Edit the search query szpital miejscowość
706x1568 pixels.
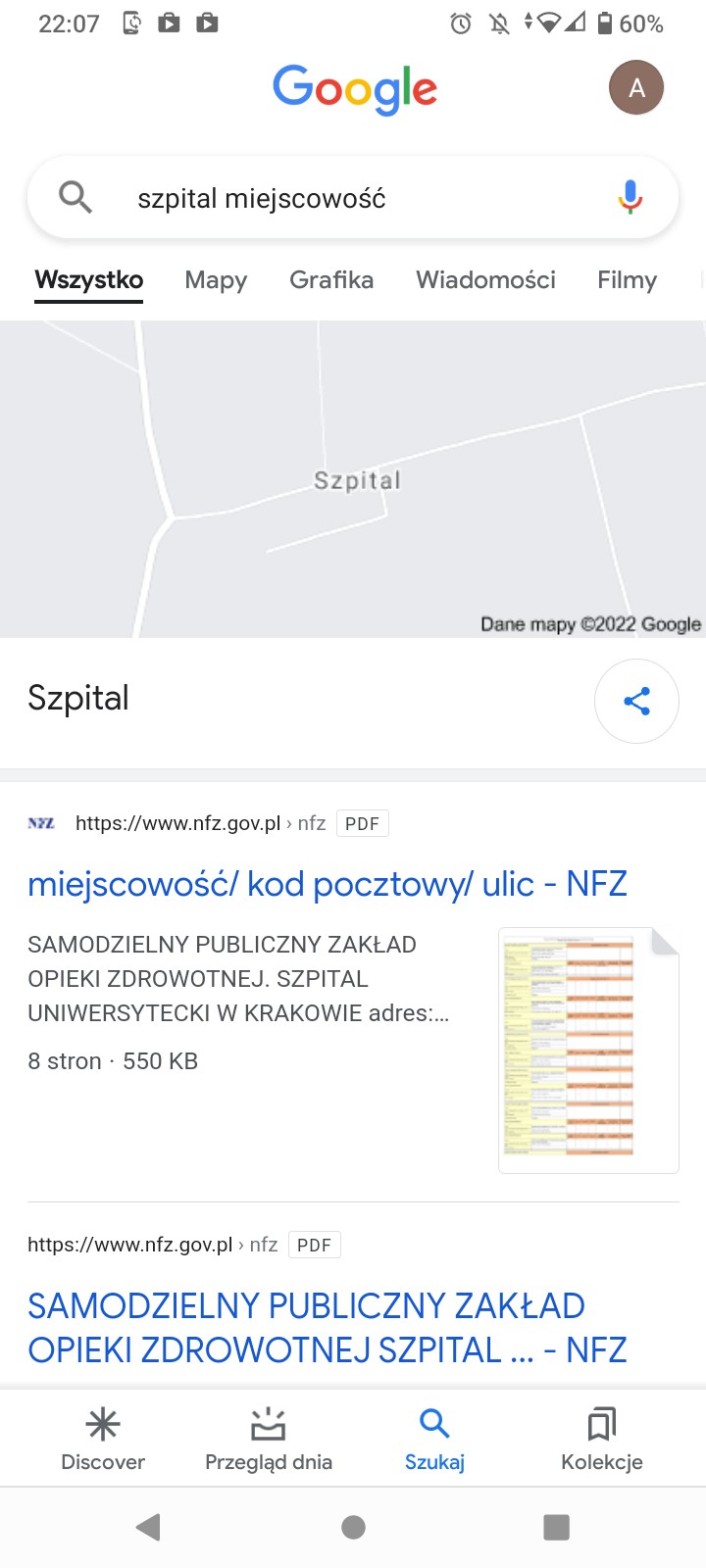(261, 198)
